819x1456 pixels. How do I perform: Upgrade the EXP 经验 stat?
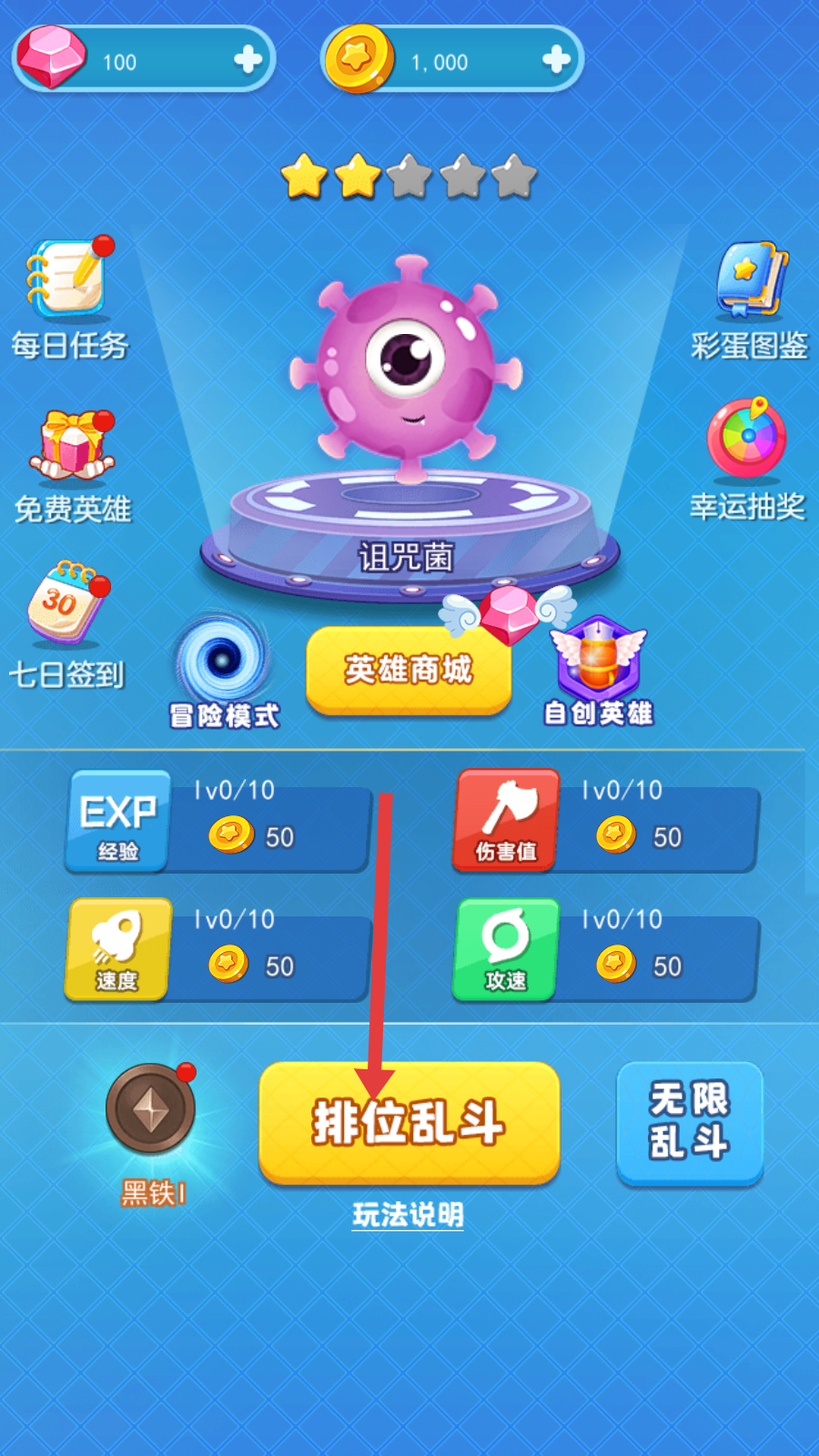218,822
